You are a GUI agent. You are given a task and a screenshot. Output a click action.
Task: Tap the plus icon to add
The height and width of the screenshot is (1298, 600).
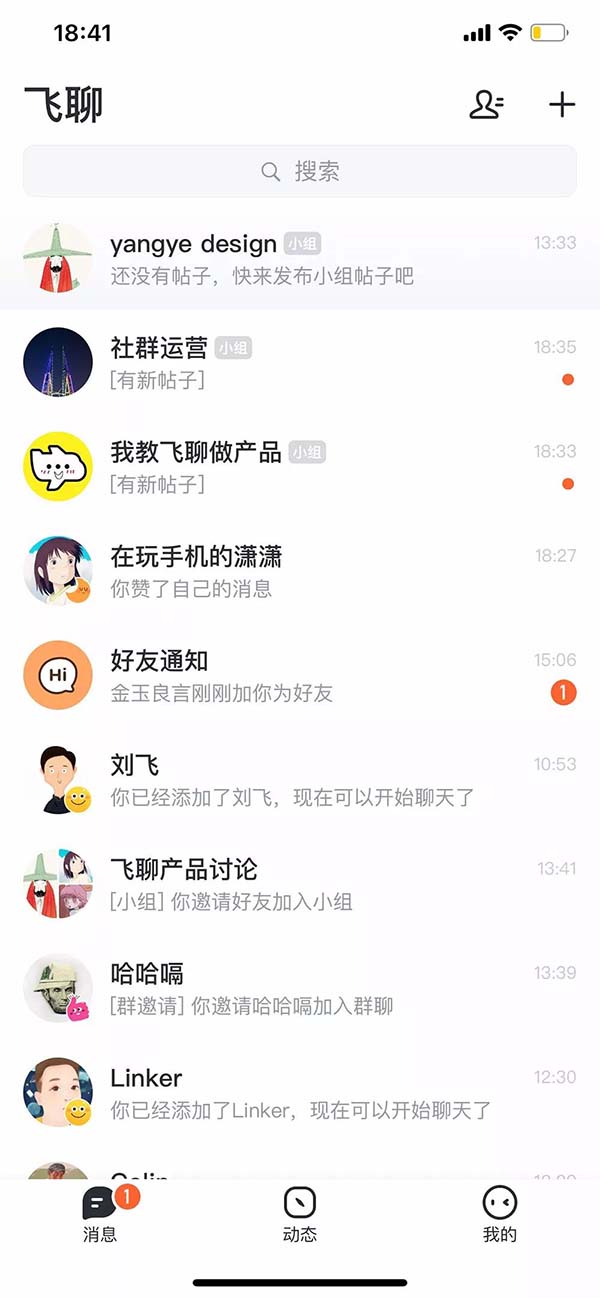(x=562, y=105)
